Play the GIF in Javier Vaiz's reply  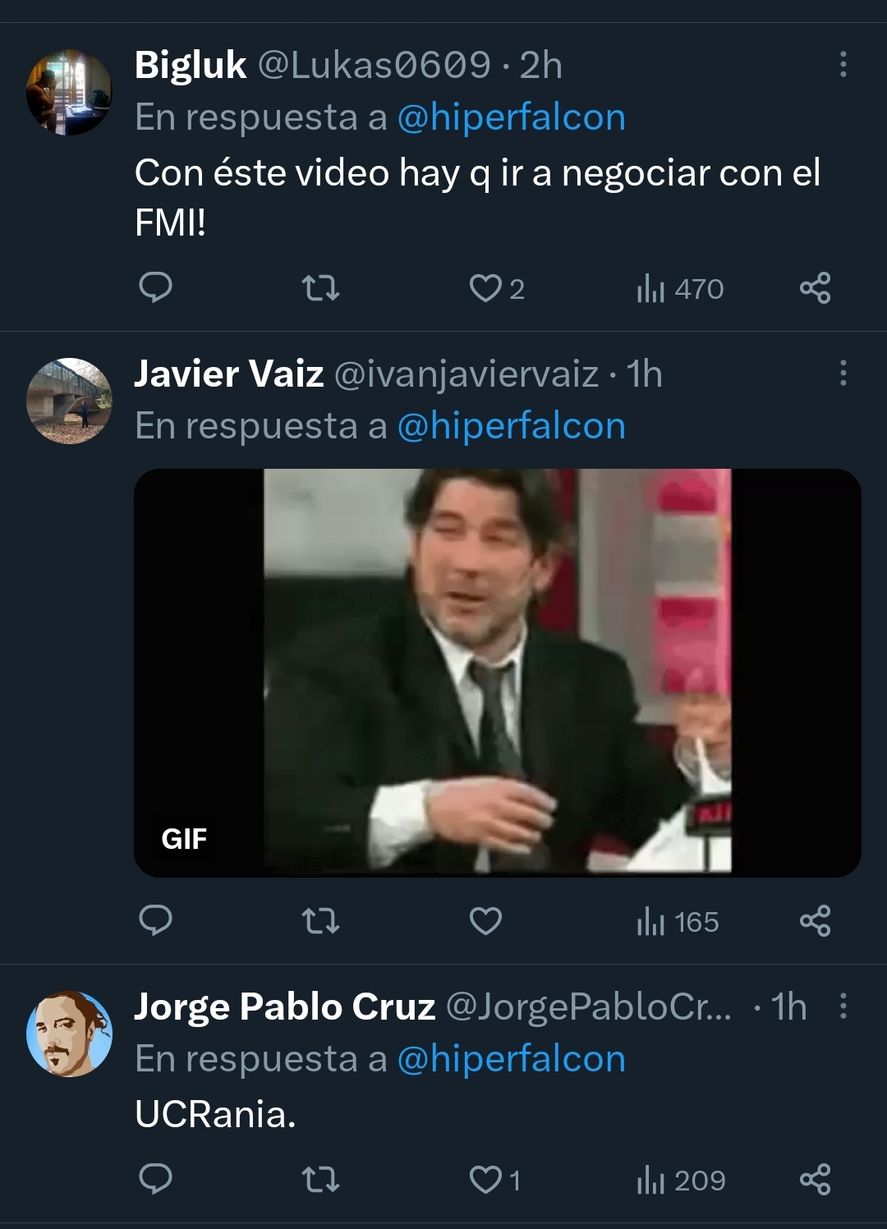[x=497, y=672]
